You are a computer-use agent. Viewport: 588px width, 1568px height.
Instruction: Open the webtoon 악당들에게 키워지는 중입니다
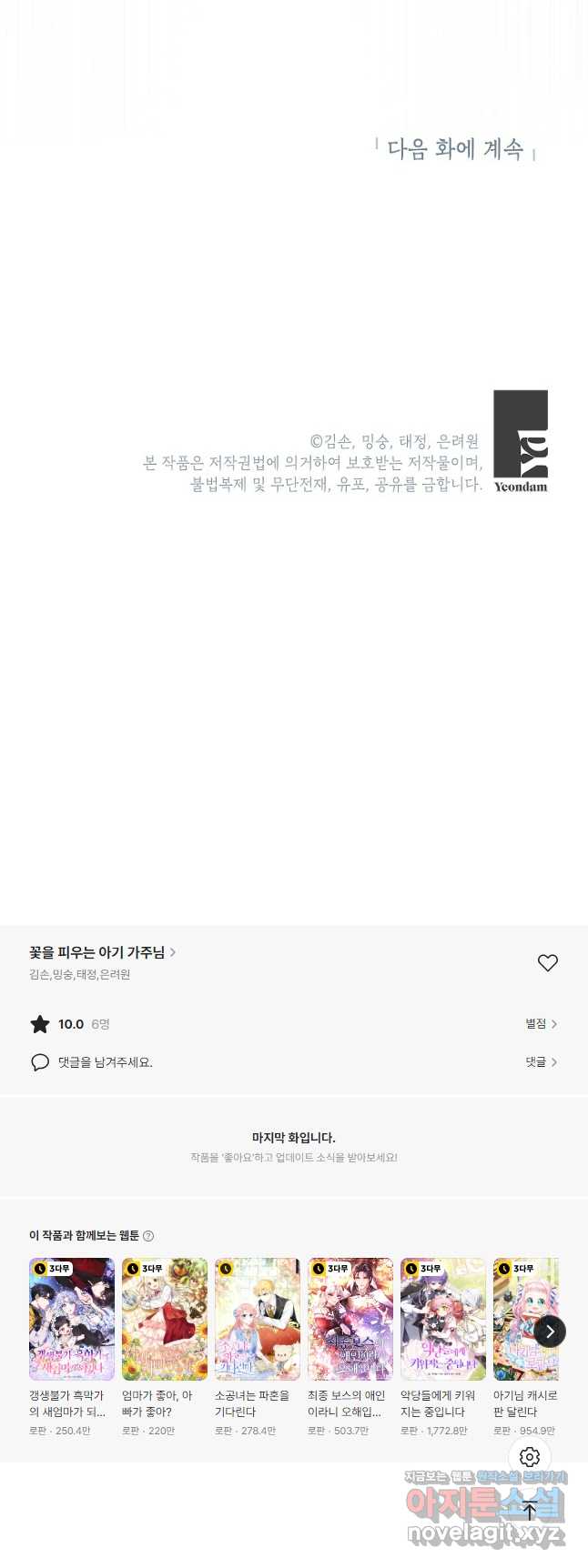click(443, 1319)
